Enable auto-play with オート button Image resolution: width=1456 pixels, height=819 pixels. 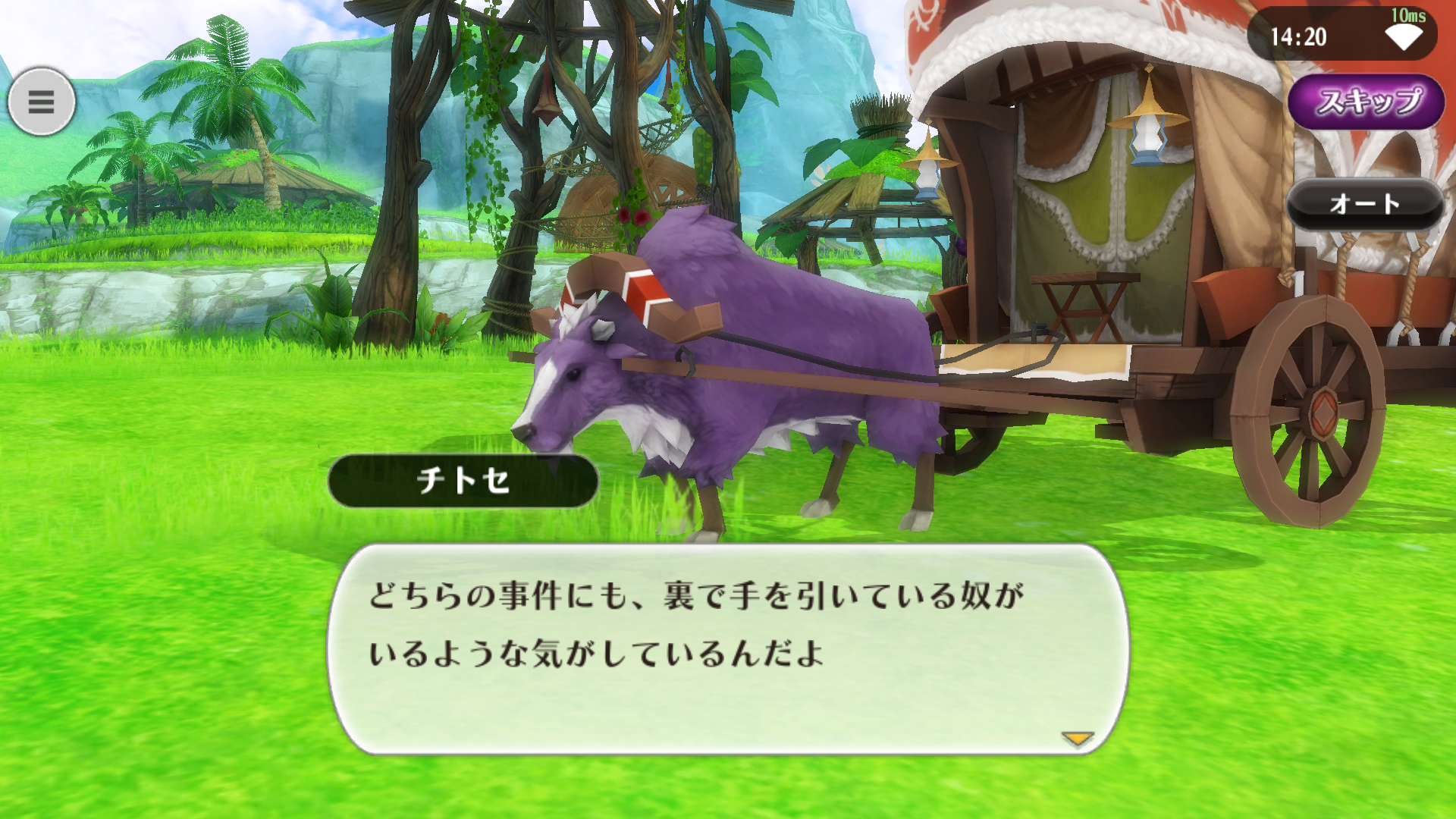1364,203
